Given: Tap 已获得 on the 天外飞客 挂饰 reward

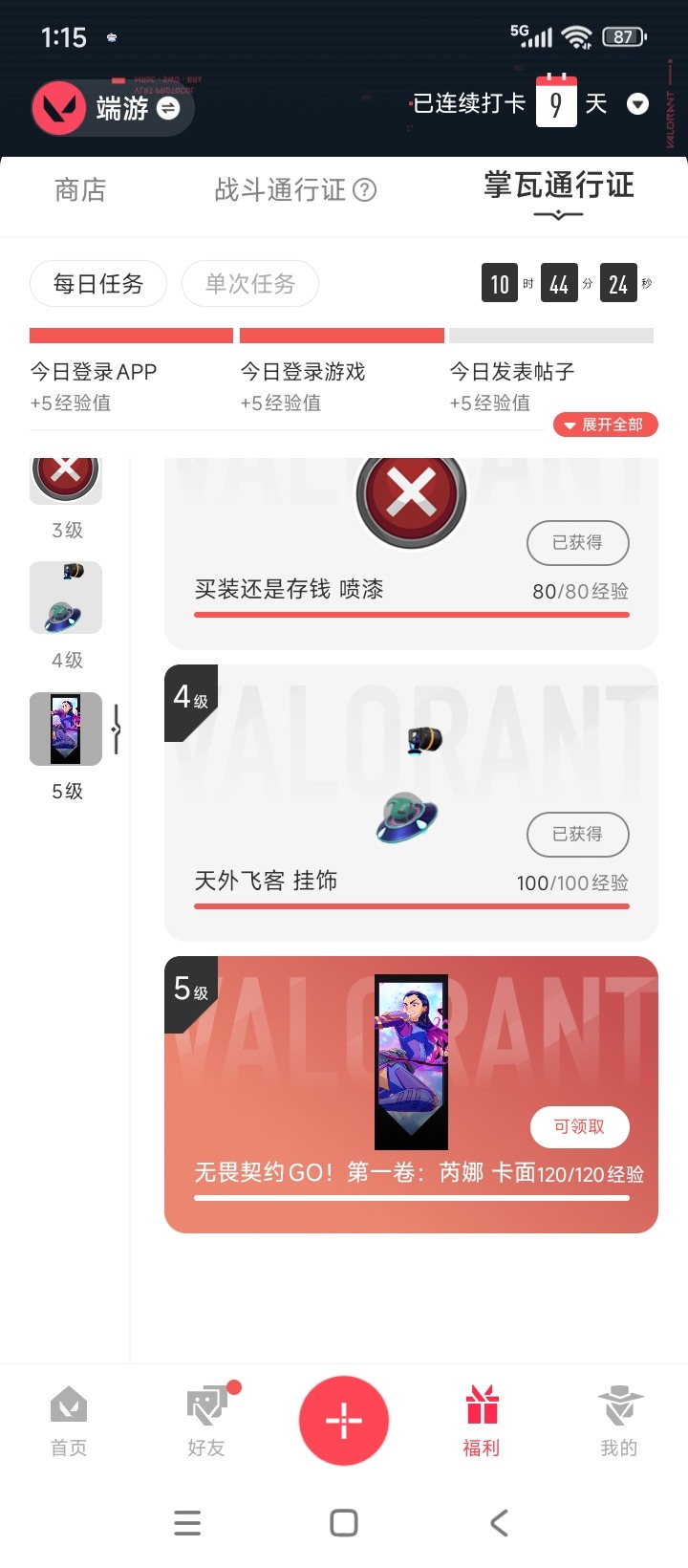Looking at the screenshot, I should tap(577, 835).
